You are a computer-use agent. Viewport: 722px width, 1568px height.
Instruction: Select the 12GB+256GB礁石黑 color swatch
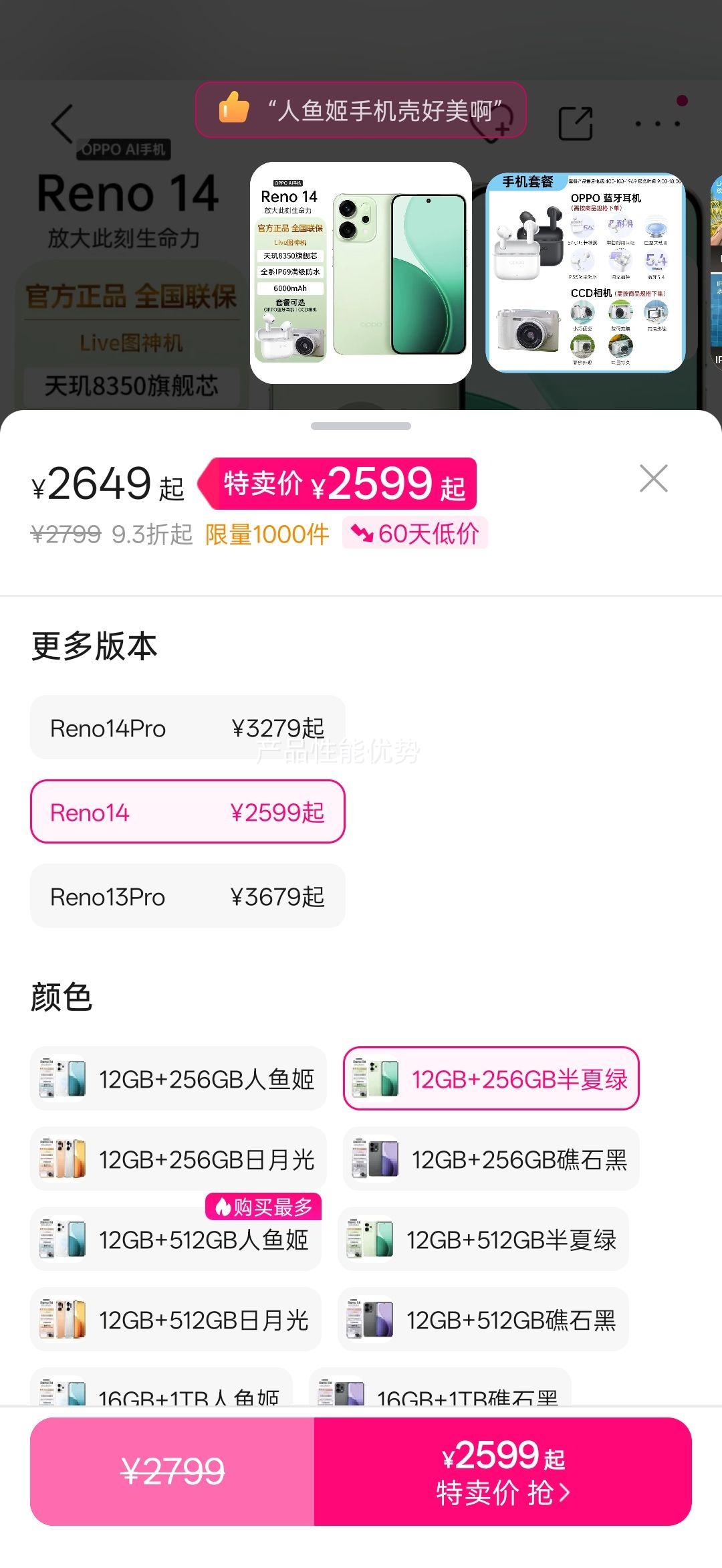point(489,1159)
